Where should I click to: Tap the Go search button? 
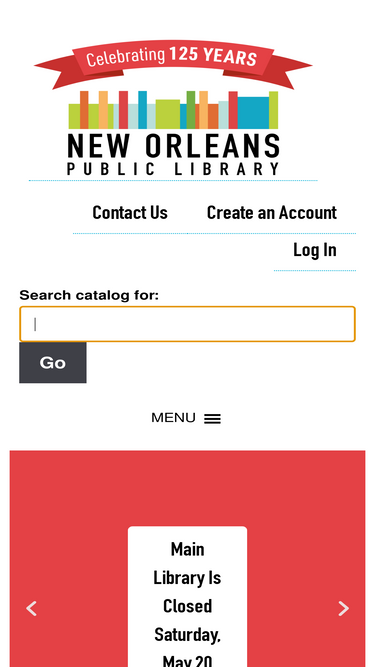pos(53,363)
